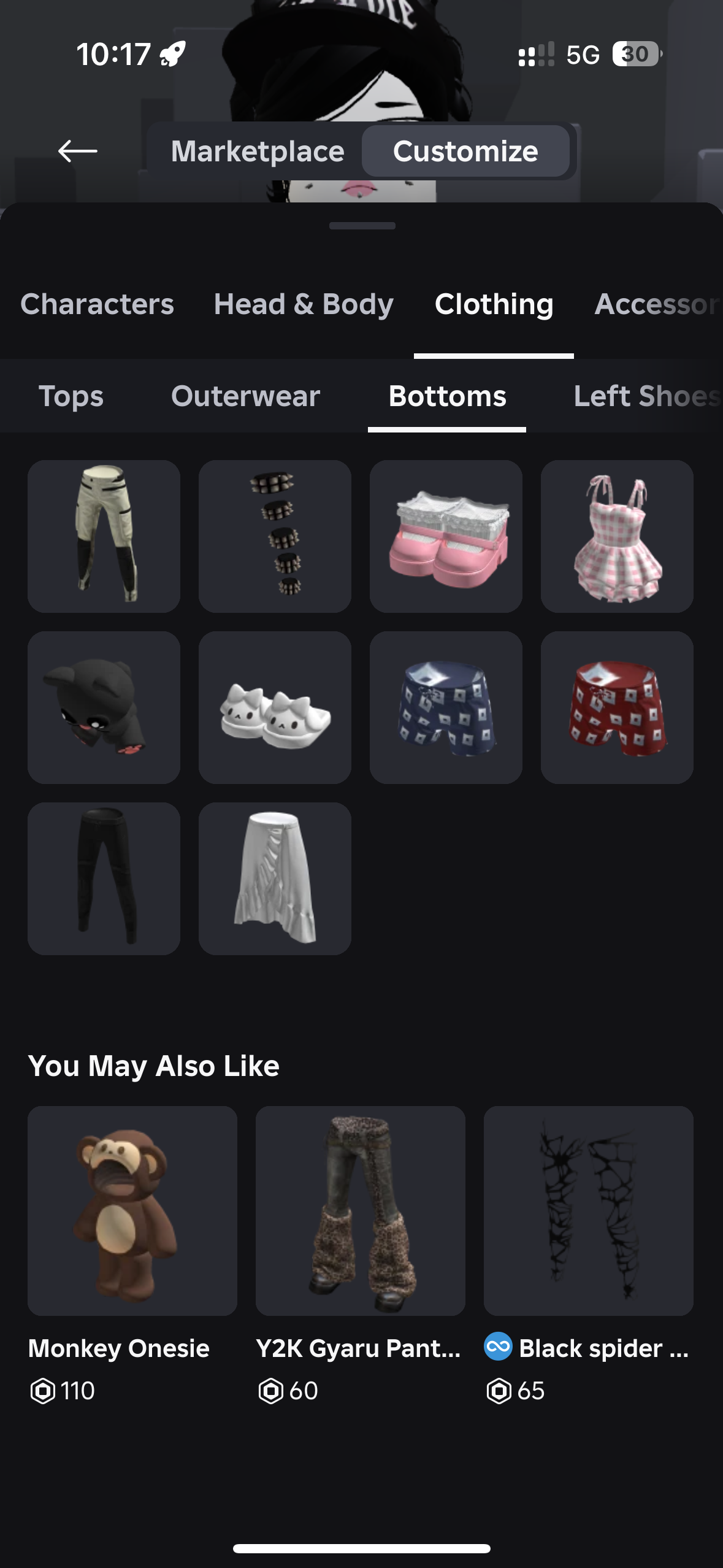Select the white cat slippers
The width and height of the screenshot is (723, 1568).
(275, 707)
